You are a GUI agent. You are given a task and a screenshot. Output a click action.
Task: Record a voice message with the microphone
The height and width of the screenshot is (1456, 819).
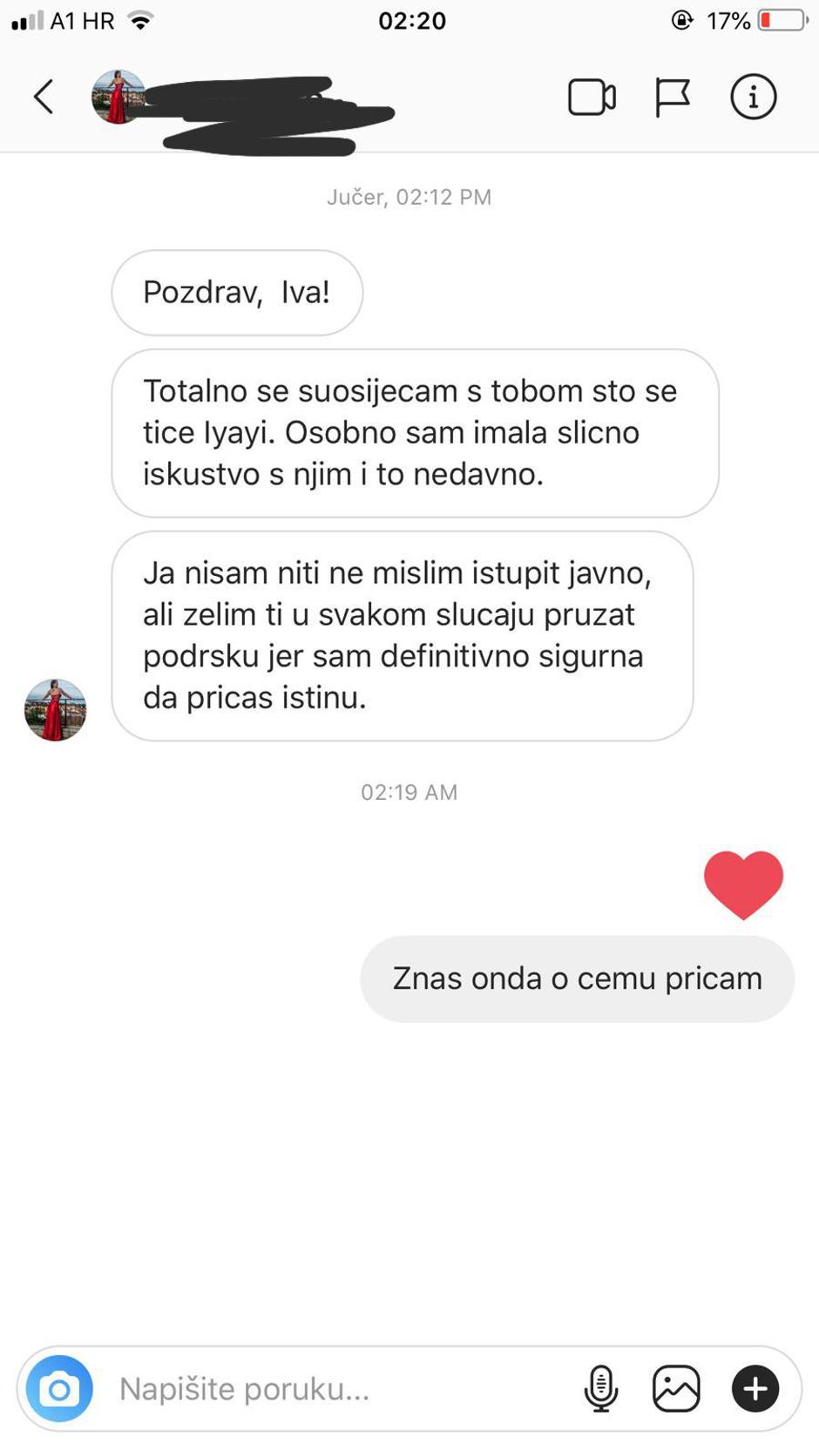tap(600, 1389)
